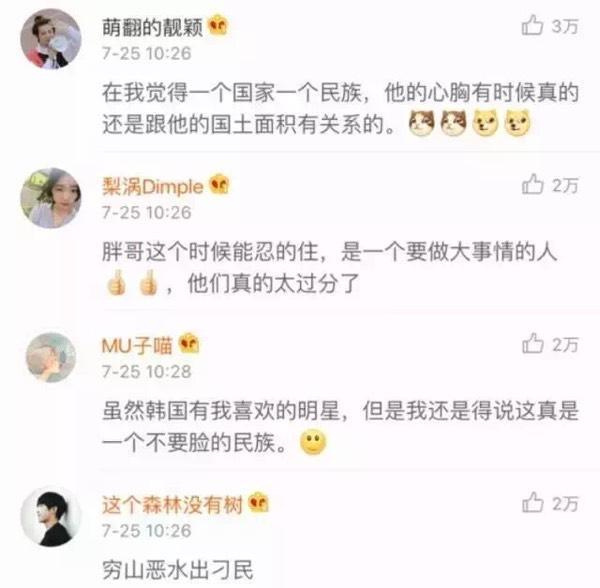Open 梨涡Dimple's profile avatar
The width and height of the screenshot is (600, 588).
point(50,198)
